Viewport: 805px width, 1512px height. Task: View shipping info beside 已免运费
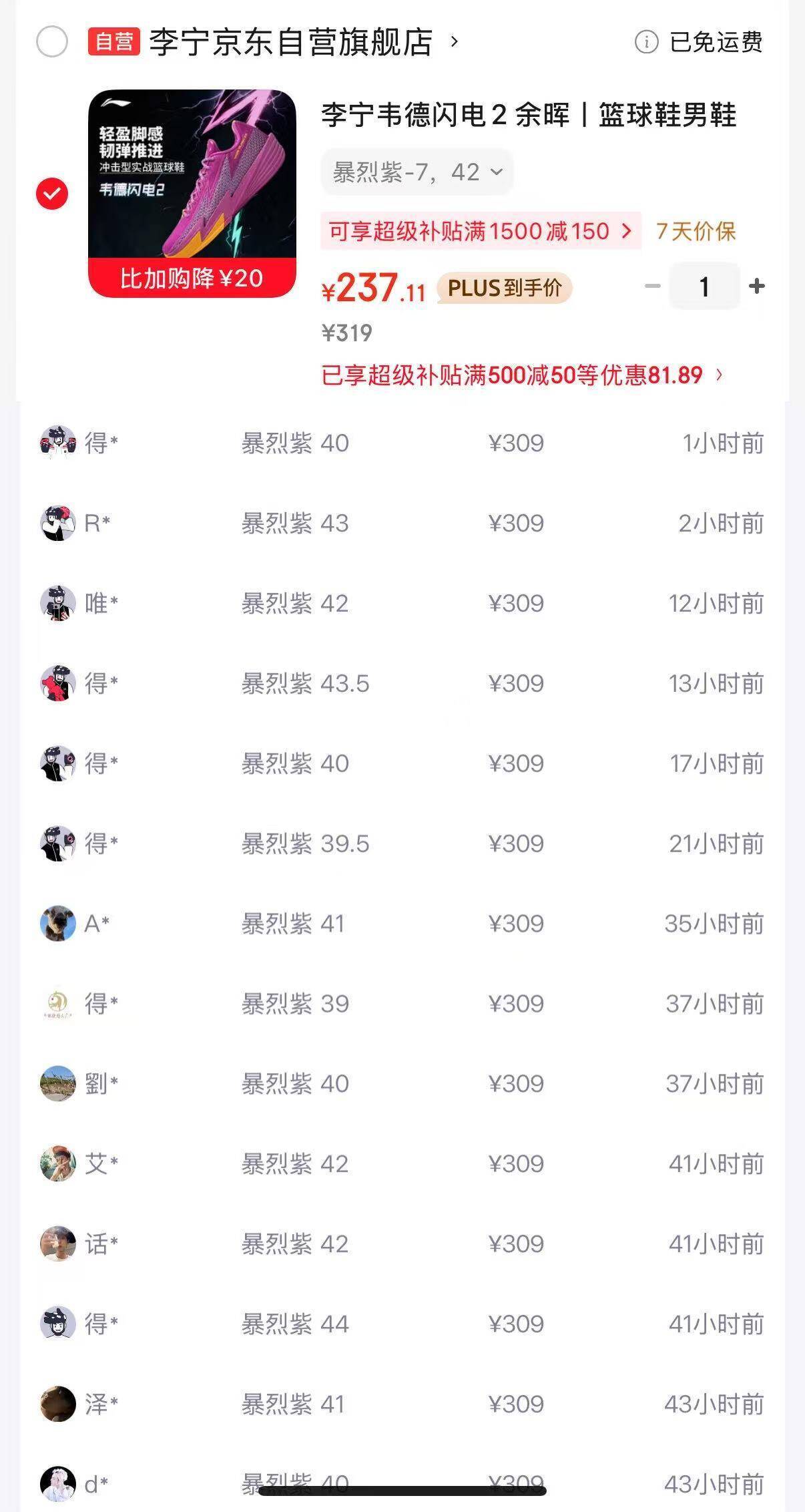coord(646,42)
